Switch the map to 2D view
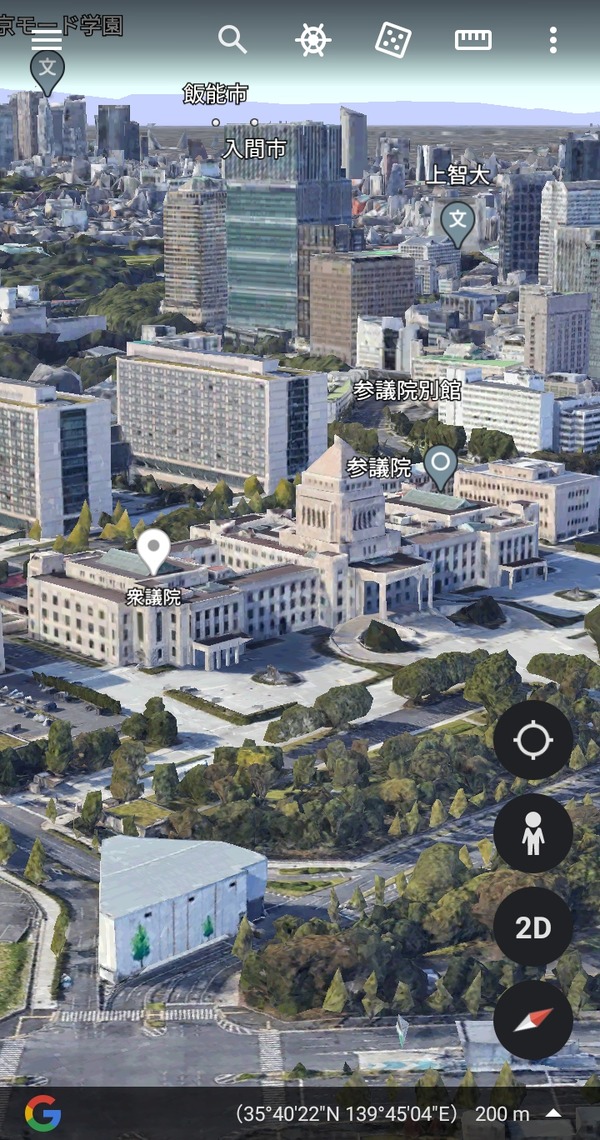The width and height of the screenshot is (600, 1140). coord(532,927)
